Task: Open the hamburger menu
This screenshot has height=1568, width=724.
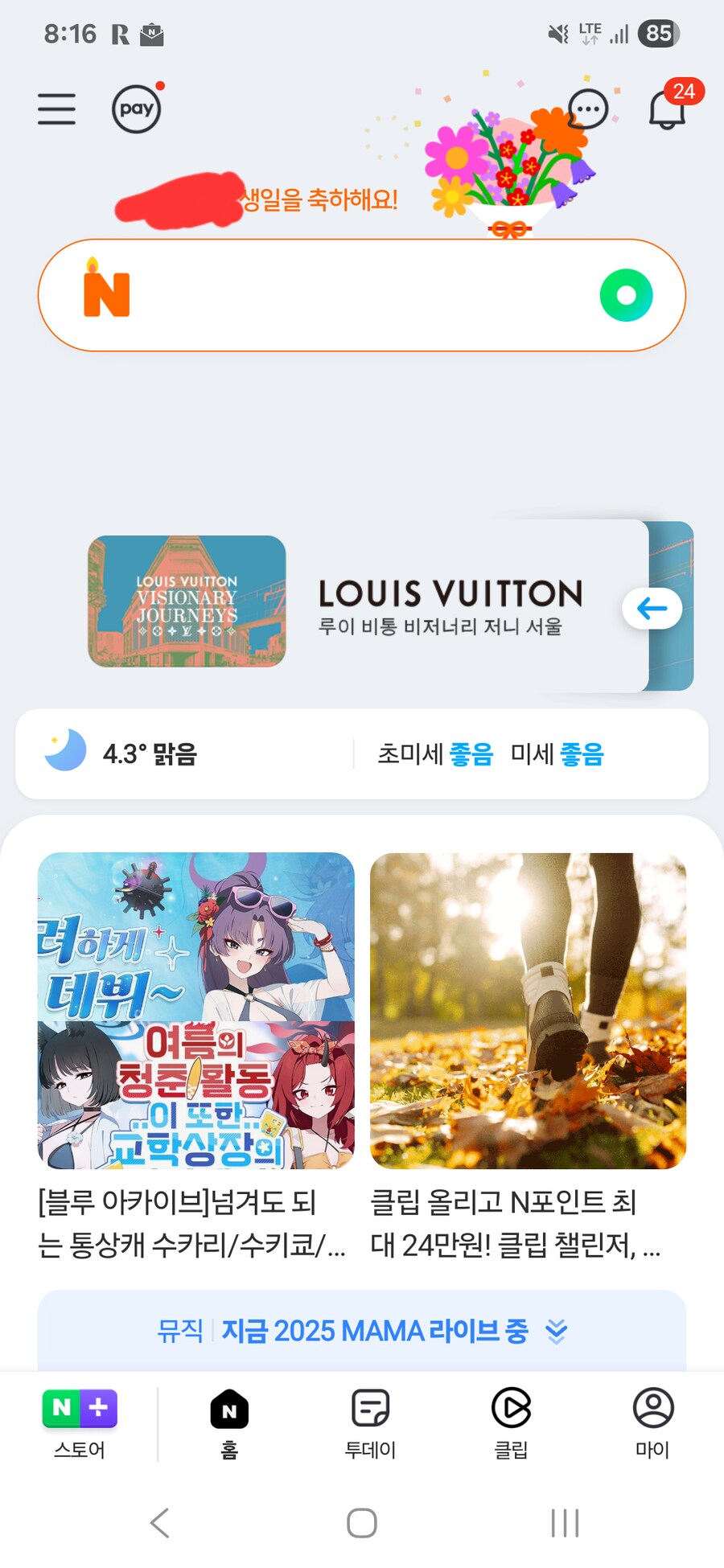Action: point(56,109)
